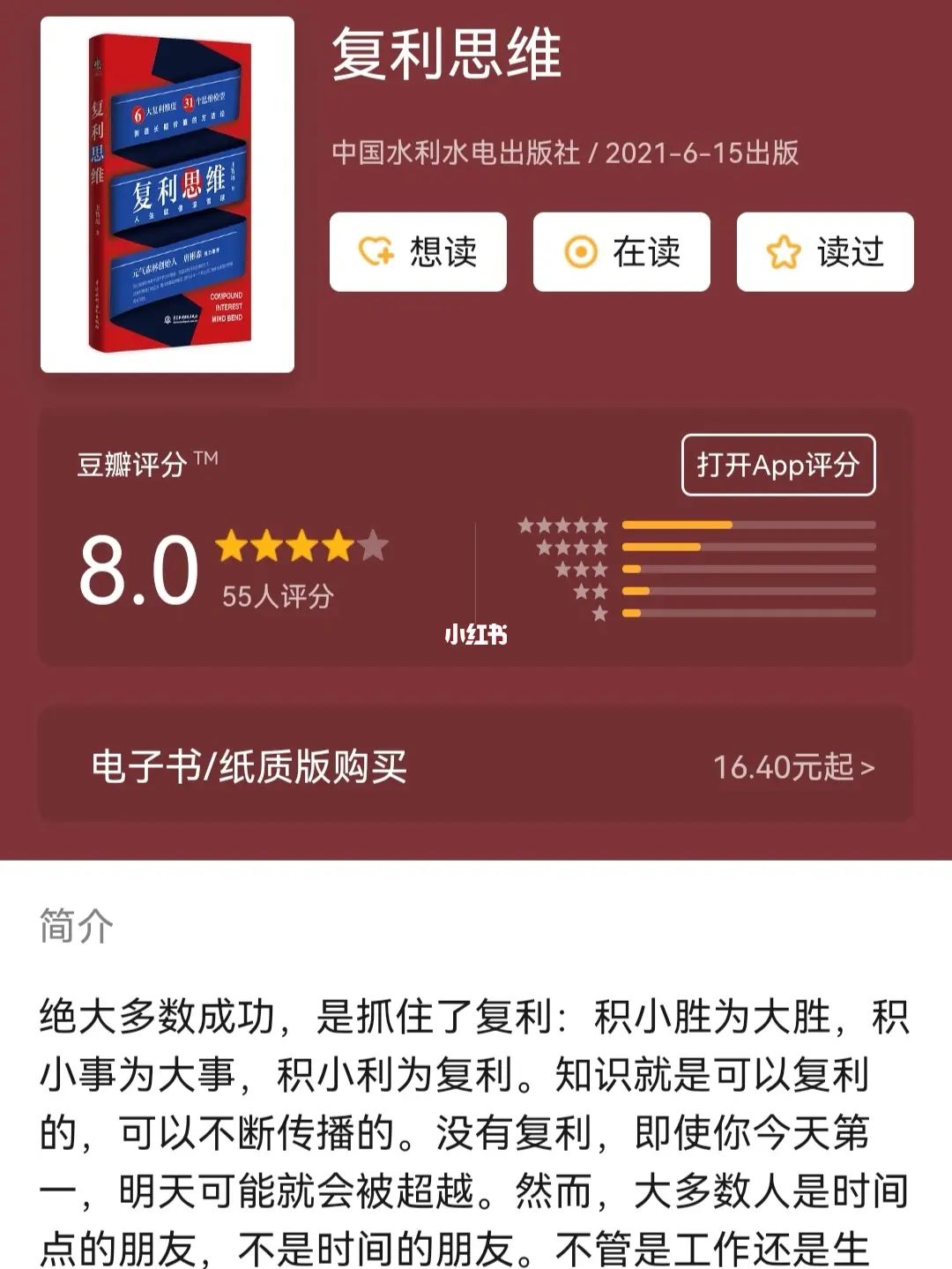
Task: View the 复利思维 book cover
Action: [x=167, y=194]
